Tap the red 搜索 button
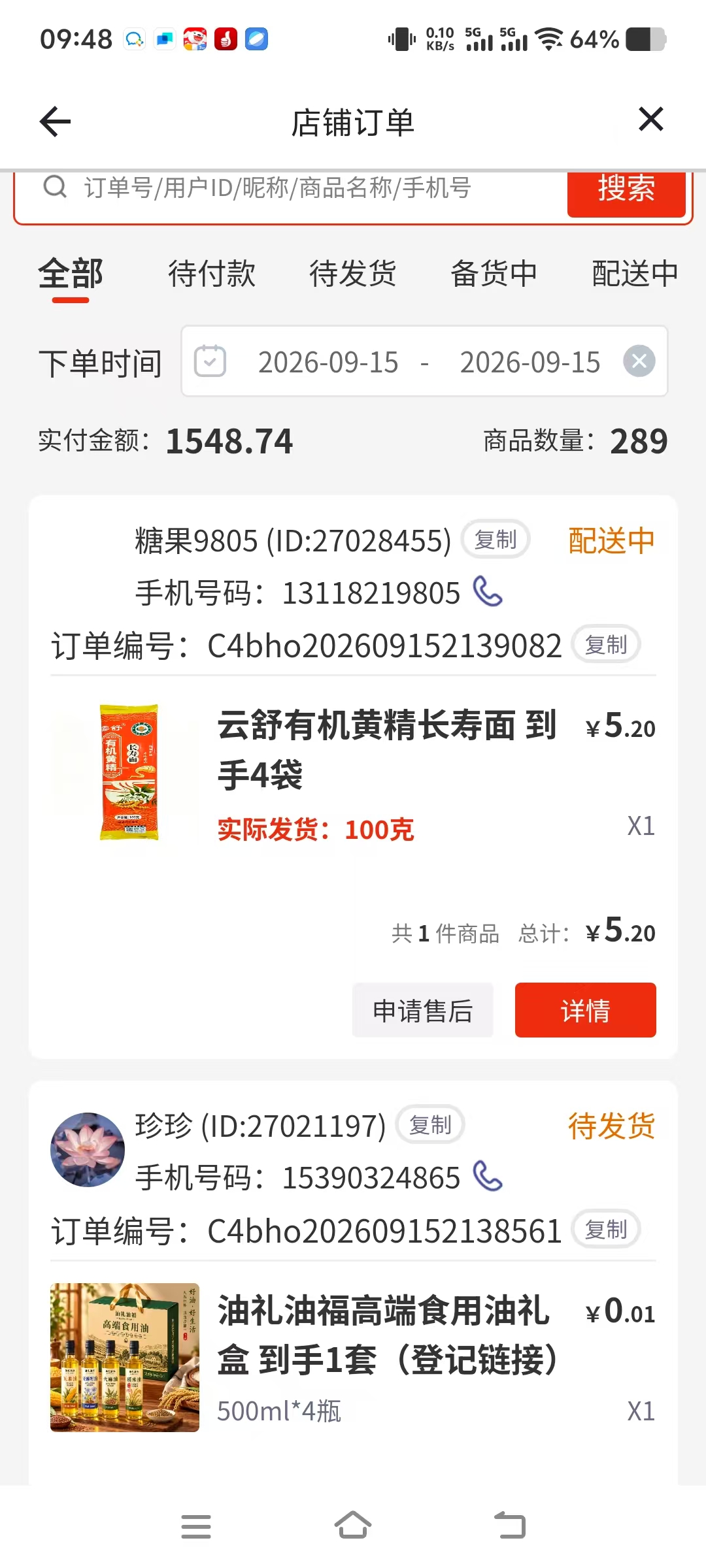 coord(626,189)
